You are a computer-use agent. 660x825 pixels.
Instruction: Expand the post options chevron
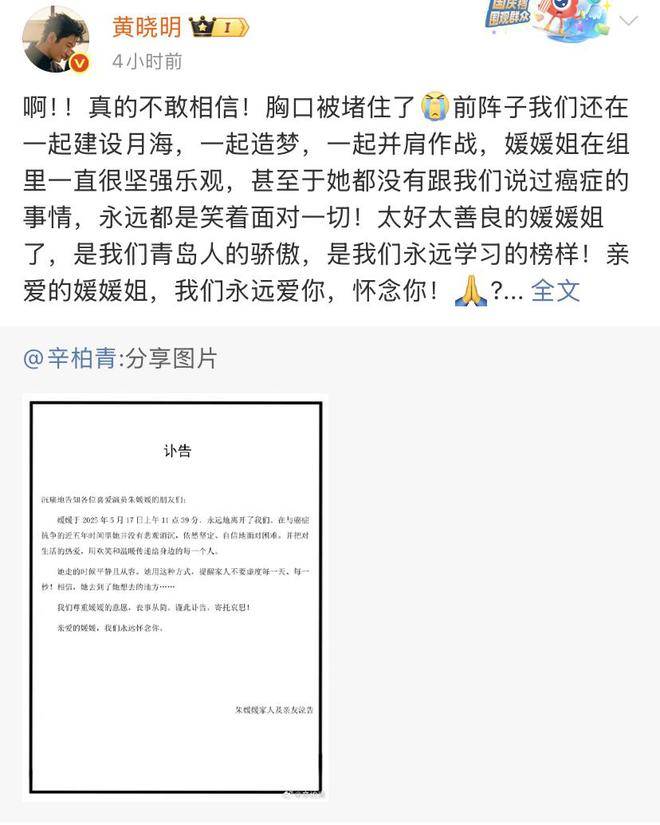point(628,21)
